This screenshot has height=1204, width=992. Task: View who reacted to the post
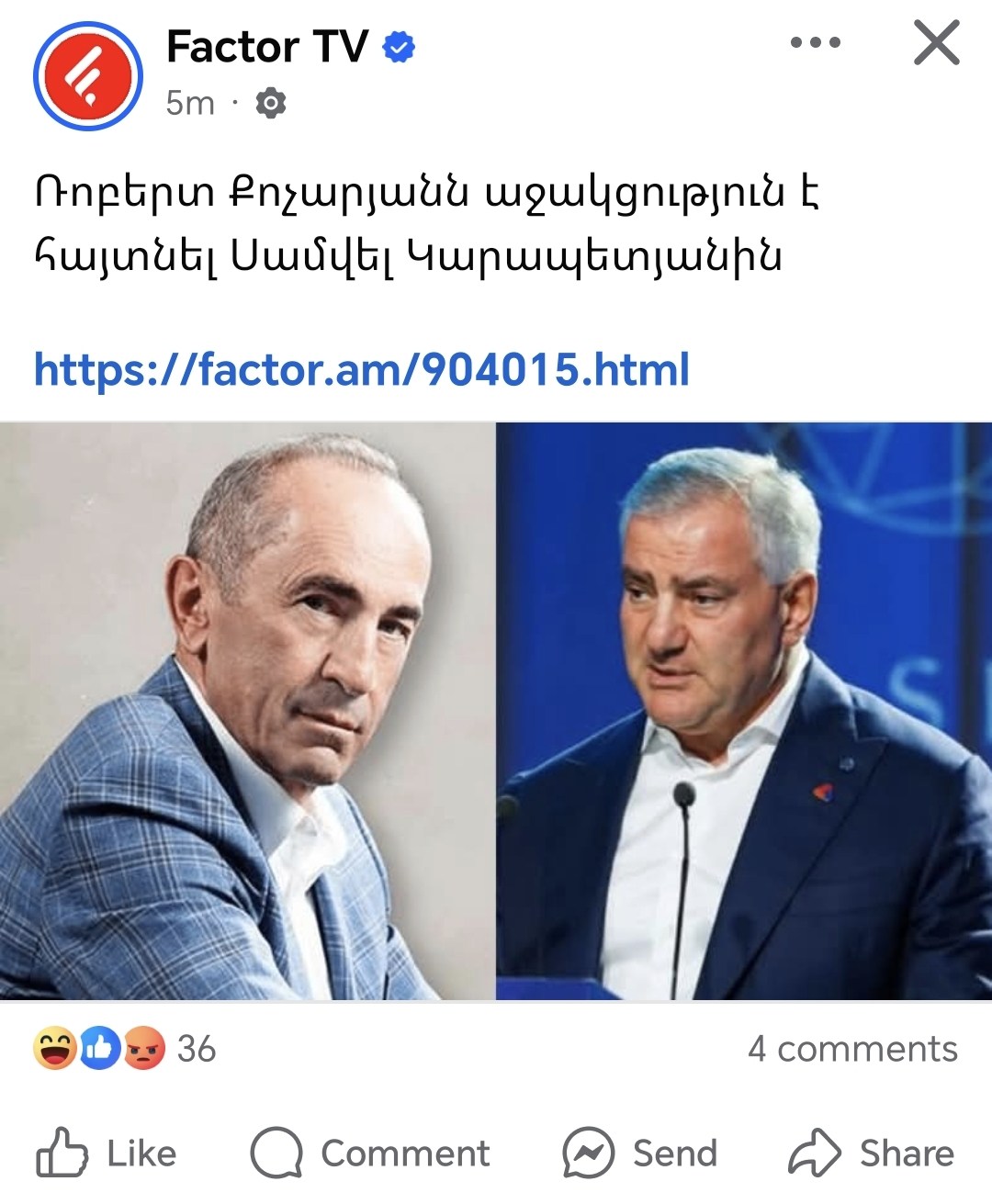tap(125, 1049)
